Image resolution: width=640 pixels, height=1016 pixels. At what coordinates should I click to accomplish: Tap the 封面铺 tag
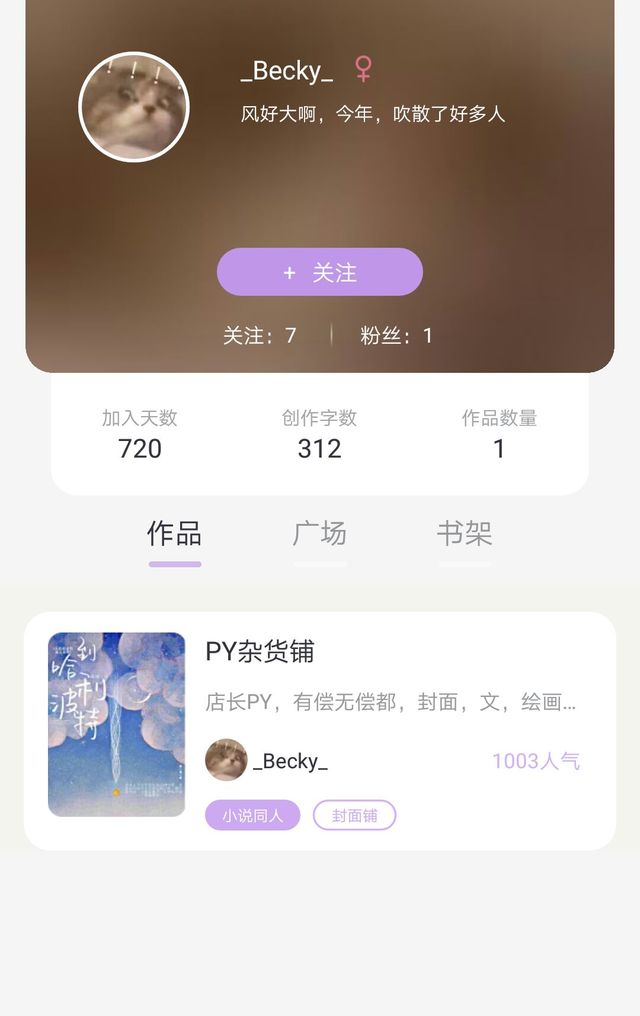point(354,815)
